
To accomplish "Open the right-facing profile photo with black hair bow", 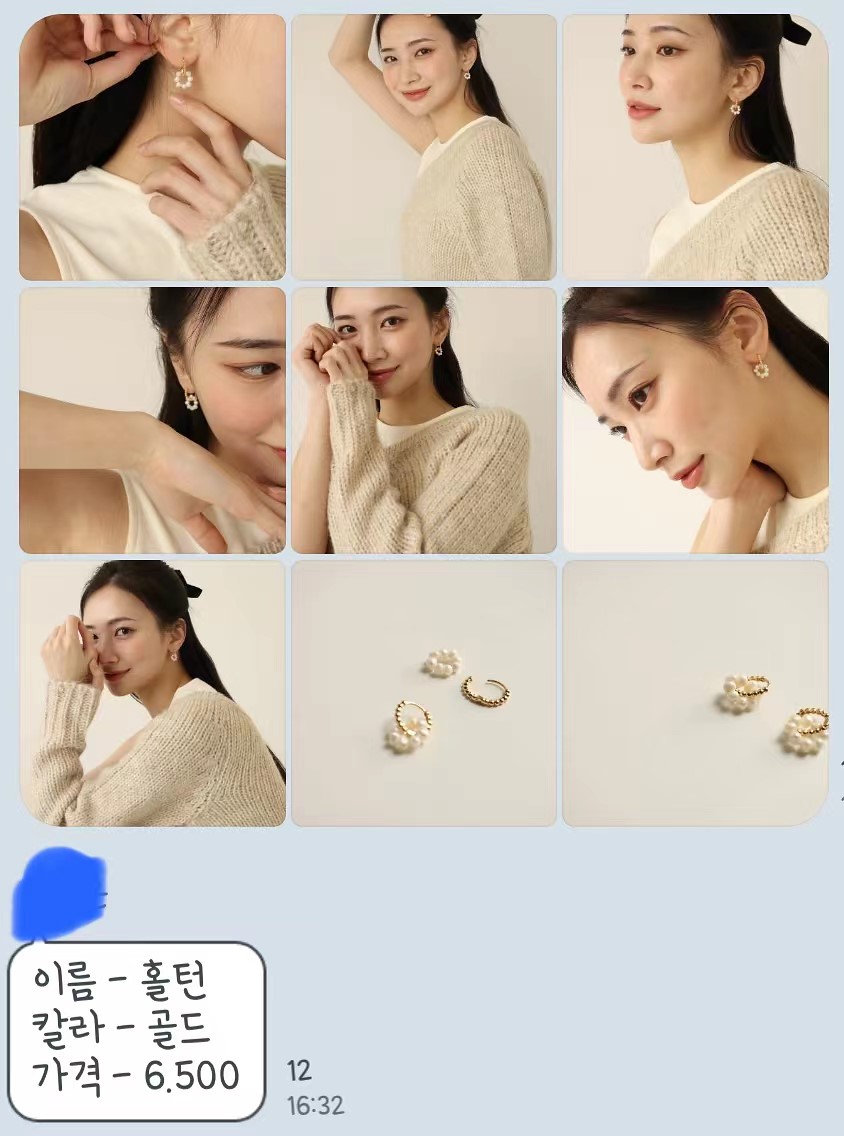I will point(695,145).
